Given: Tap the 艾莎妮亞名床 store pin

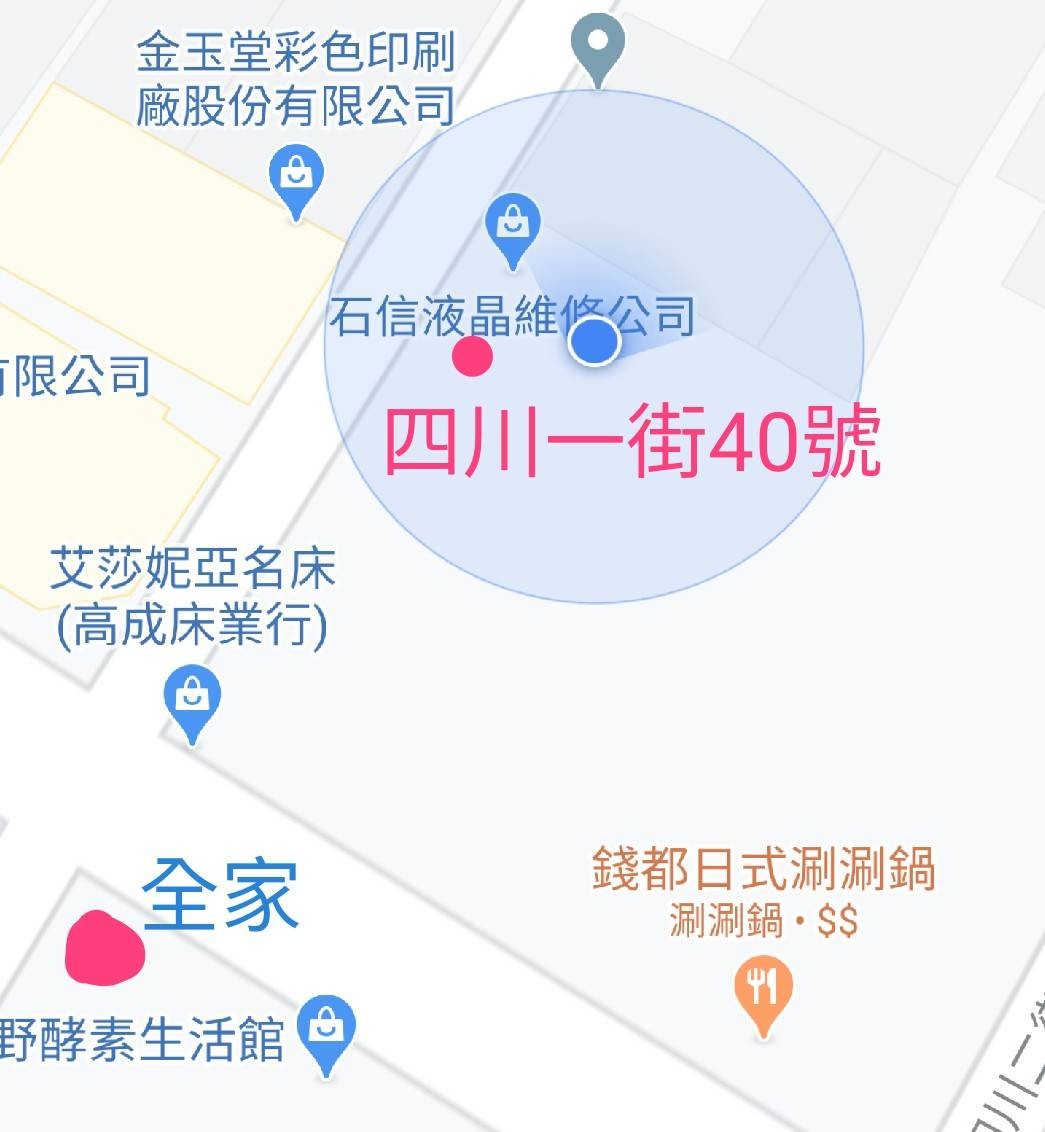Looking at the screenshot, I should point(191,696).
